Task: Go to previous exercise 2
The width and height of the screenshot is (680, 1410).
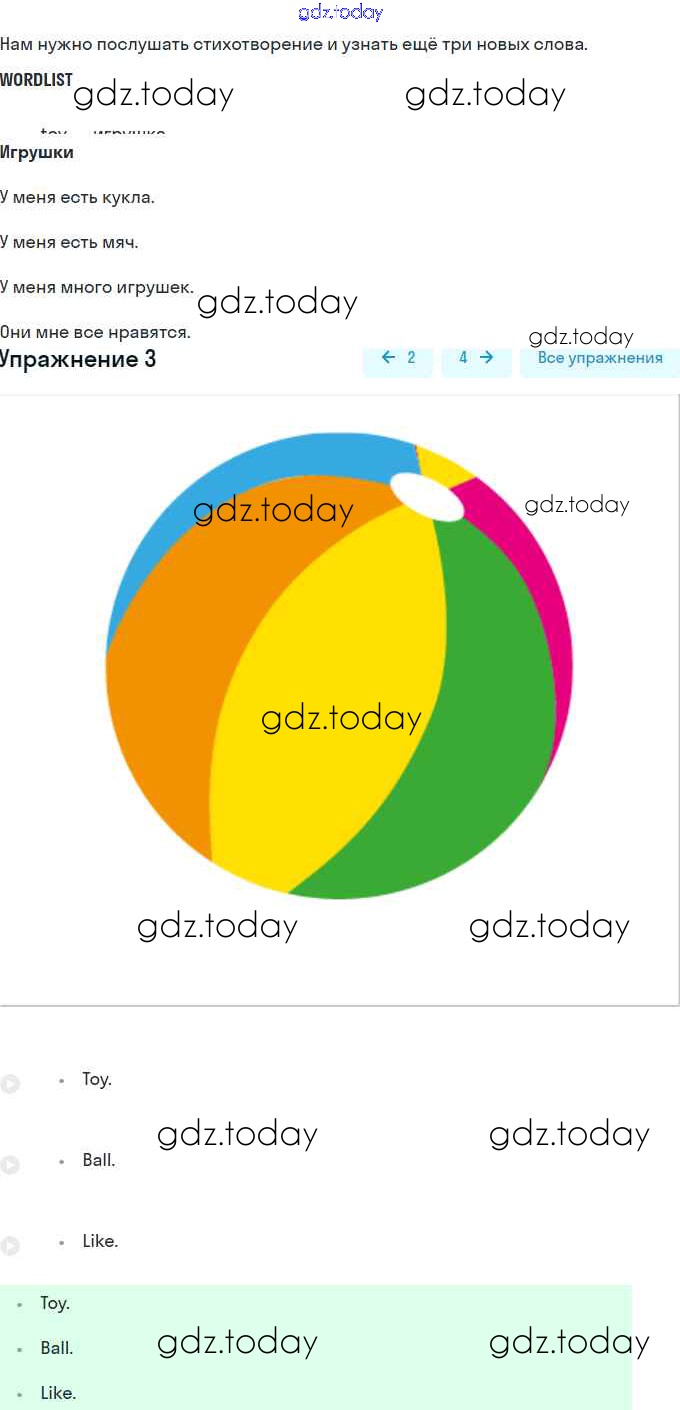Action: pyautogui.click(x=398, y=358)
